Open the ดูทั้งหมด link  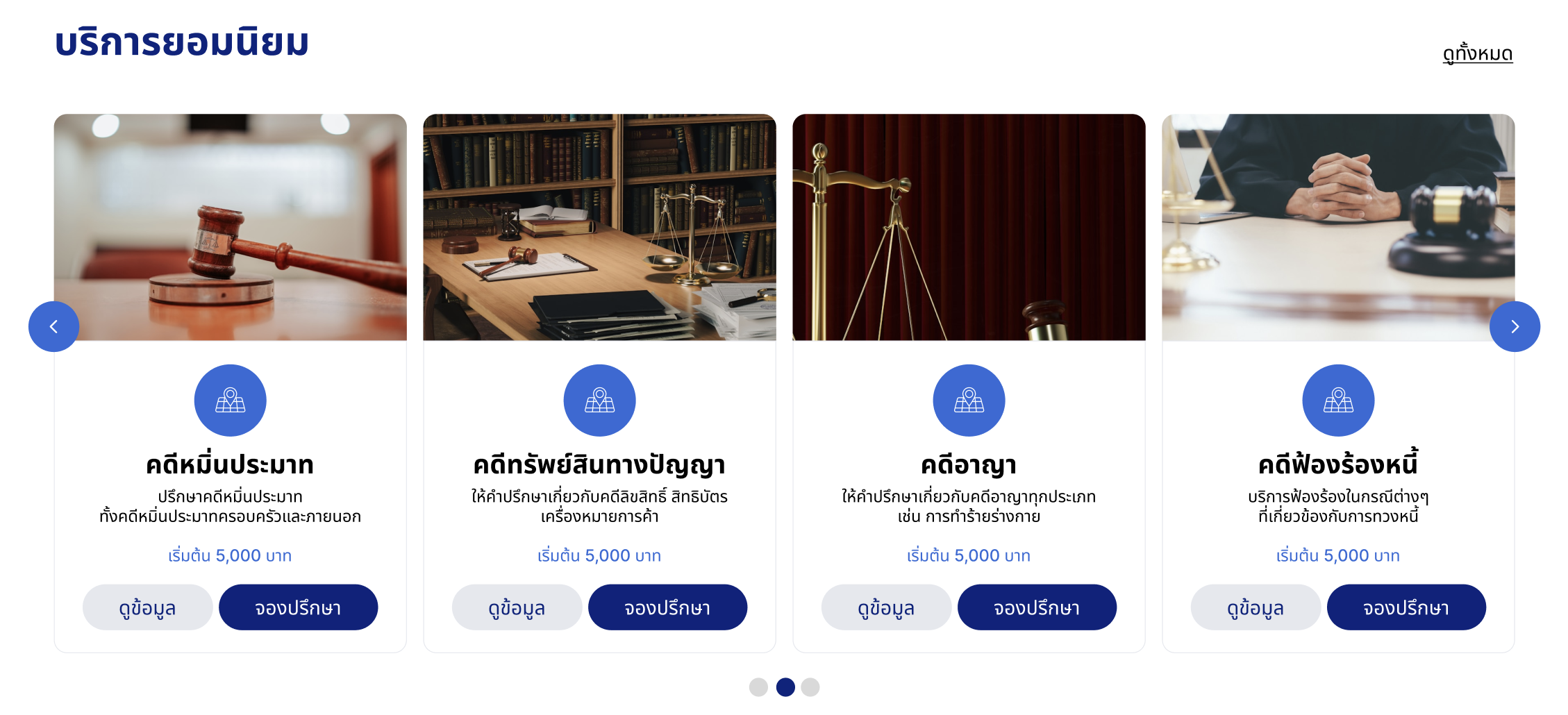1477,53
